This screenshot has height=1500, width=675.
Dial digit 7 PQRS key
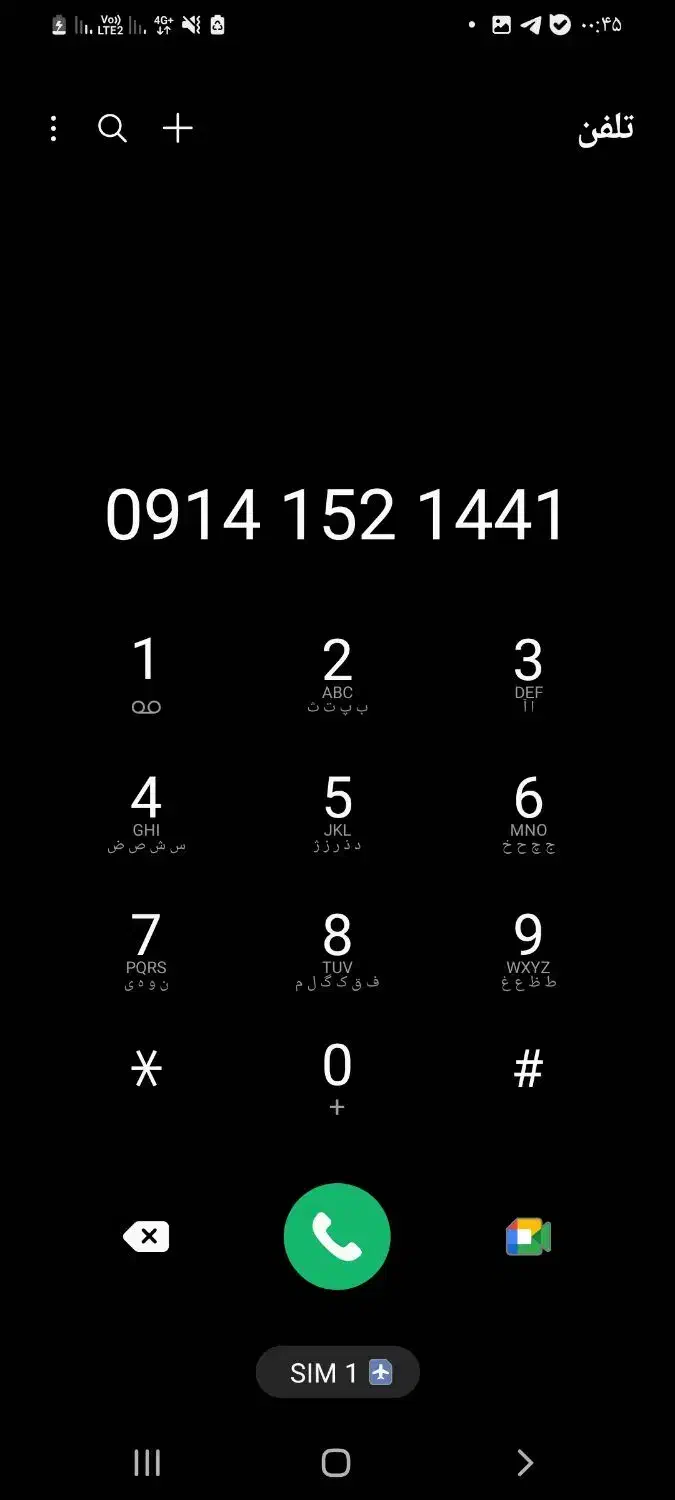(146, 950)
